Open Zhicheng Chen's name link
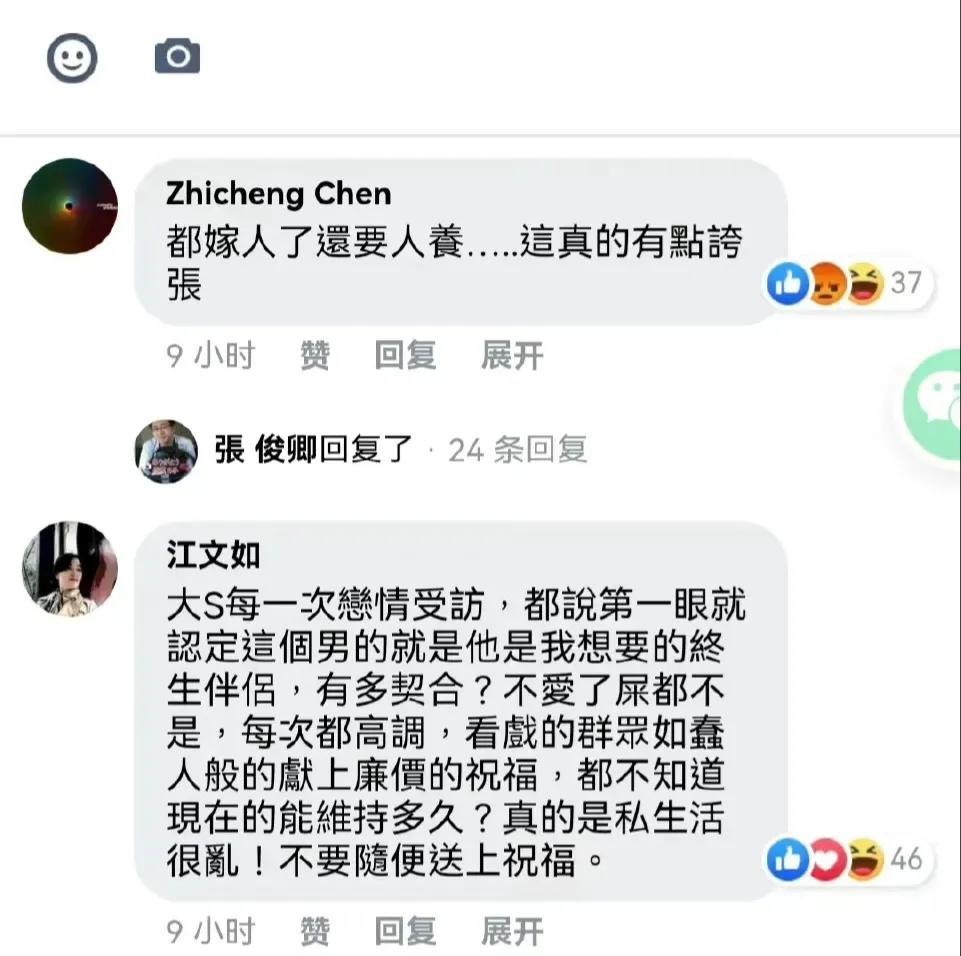The height and width of the screenshot is (956, 961). tap(278, 194)
